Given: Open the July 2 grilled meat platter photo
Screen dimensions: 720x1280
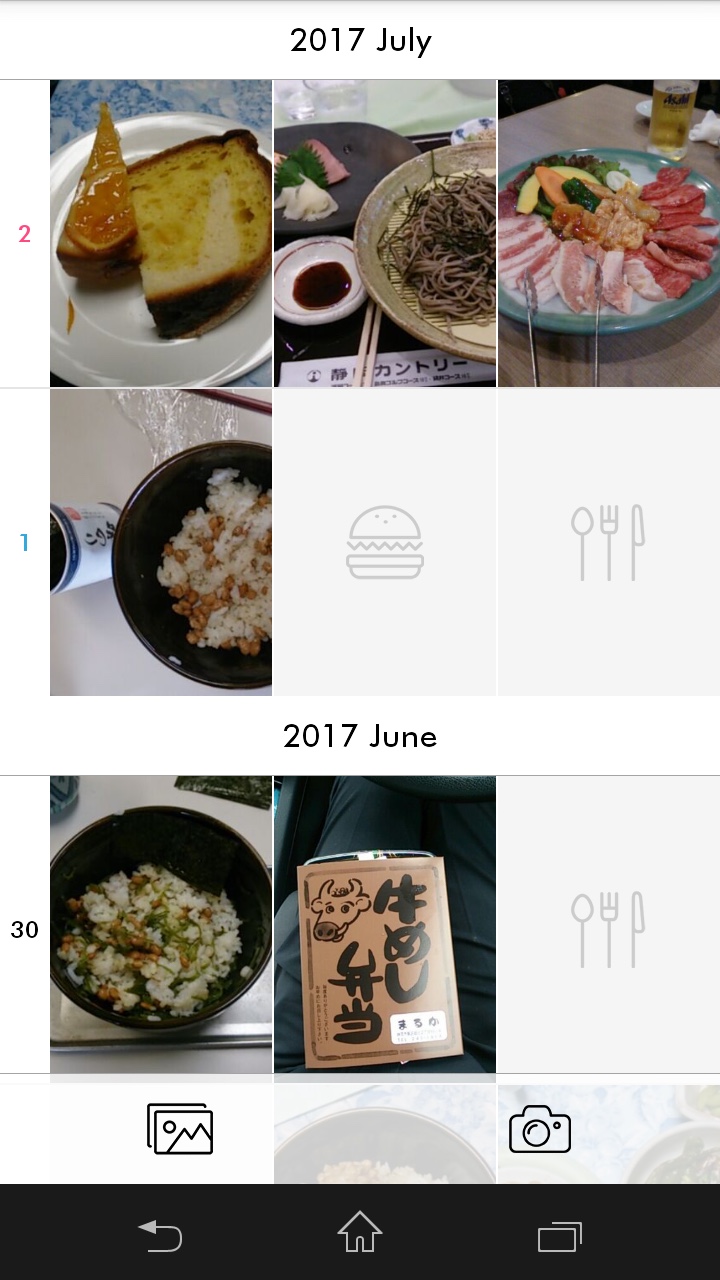Looking at the screenshot, I should coord(608,233).
